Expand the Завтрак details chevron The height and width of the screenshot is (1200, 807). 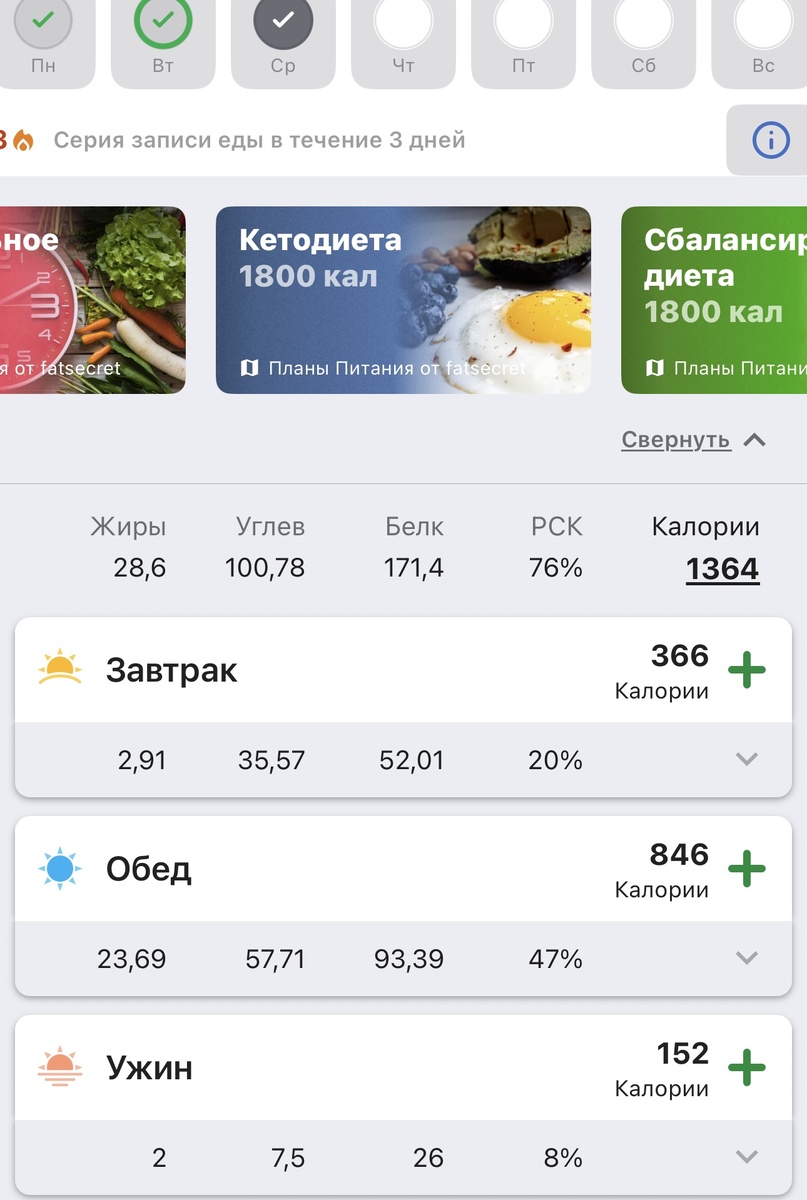coord(746,760)
